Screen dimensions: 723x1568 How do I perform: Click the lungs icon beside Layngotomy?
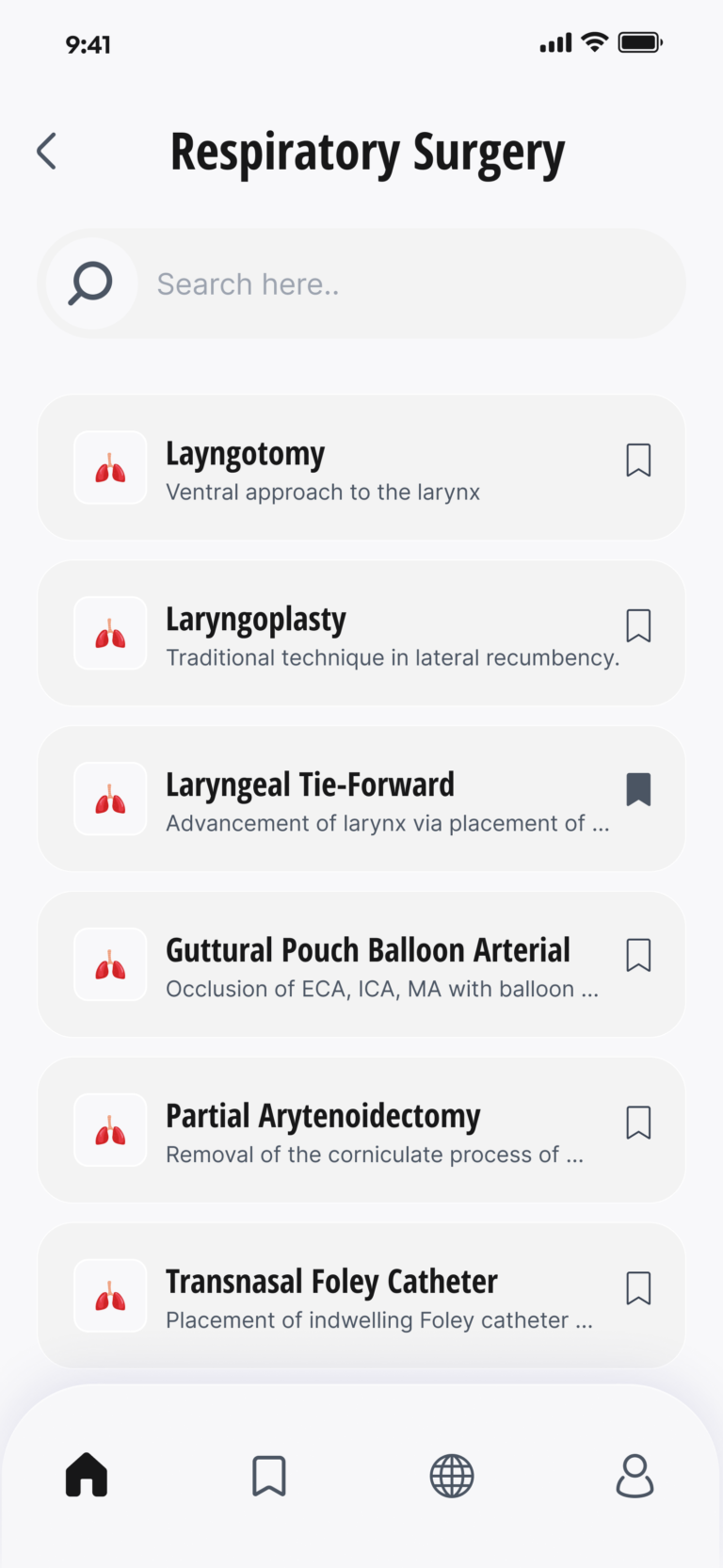click(x=110, y=467)
